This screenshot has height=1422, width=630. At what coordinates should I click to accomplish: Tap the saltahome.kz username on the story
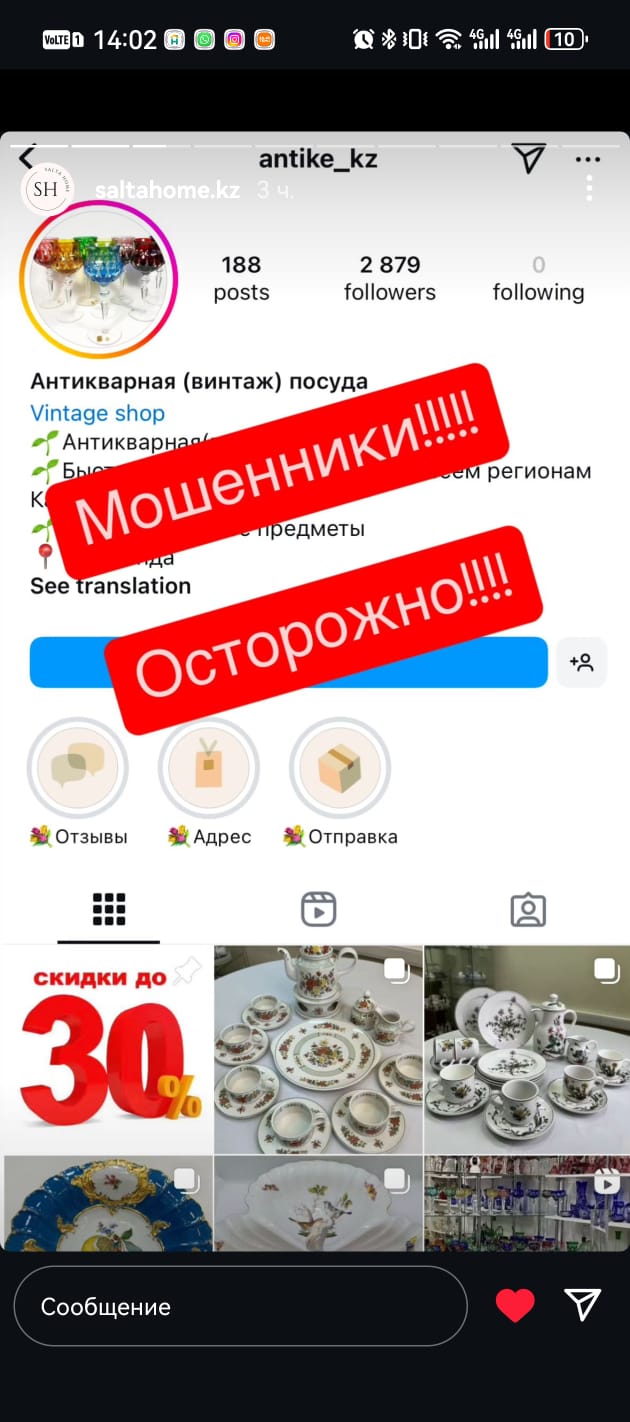point(167,190)
